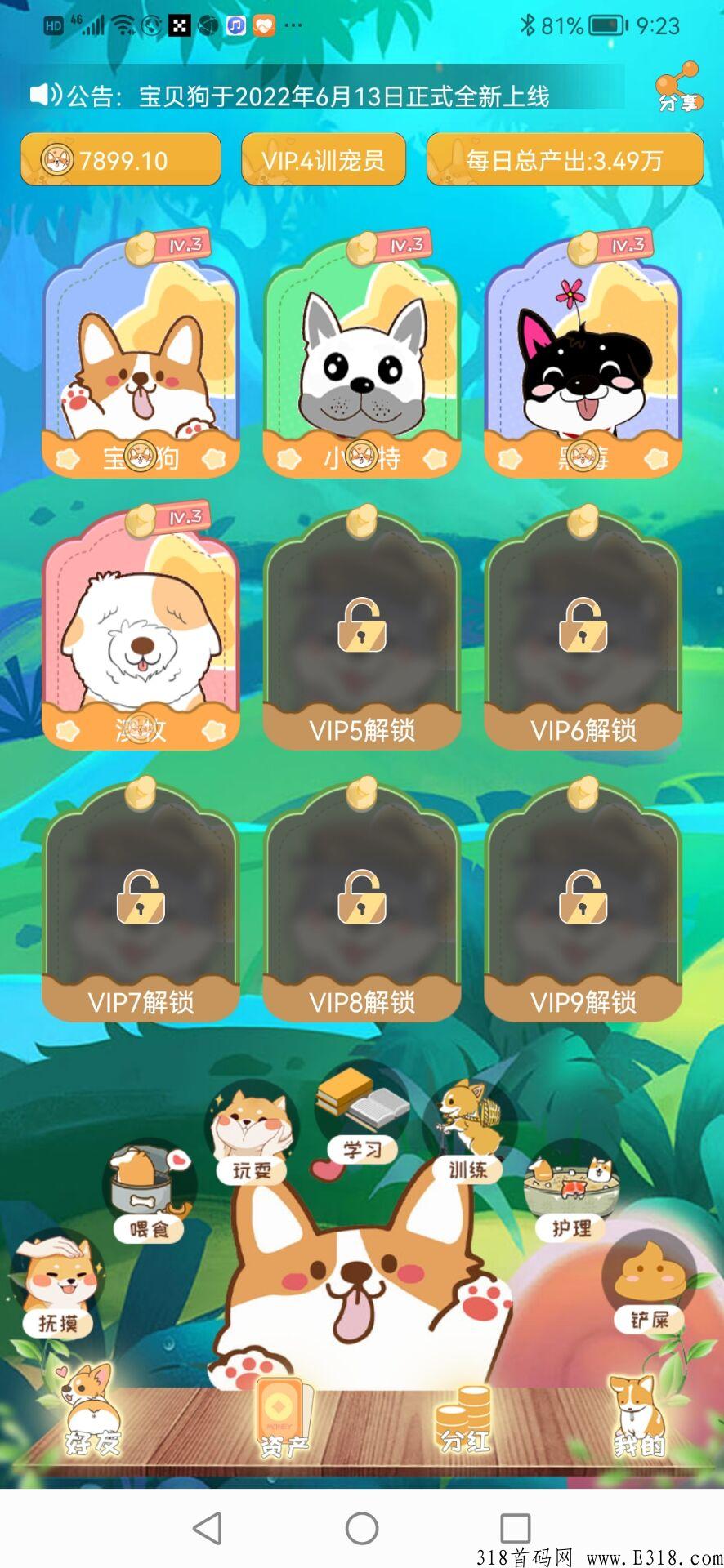The height and width of the screenshot is (1568, 724).
Task: Open the grey bulldog pet card
Action: (x=362, y=359)
